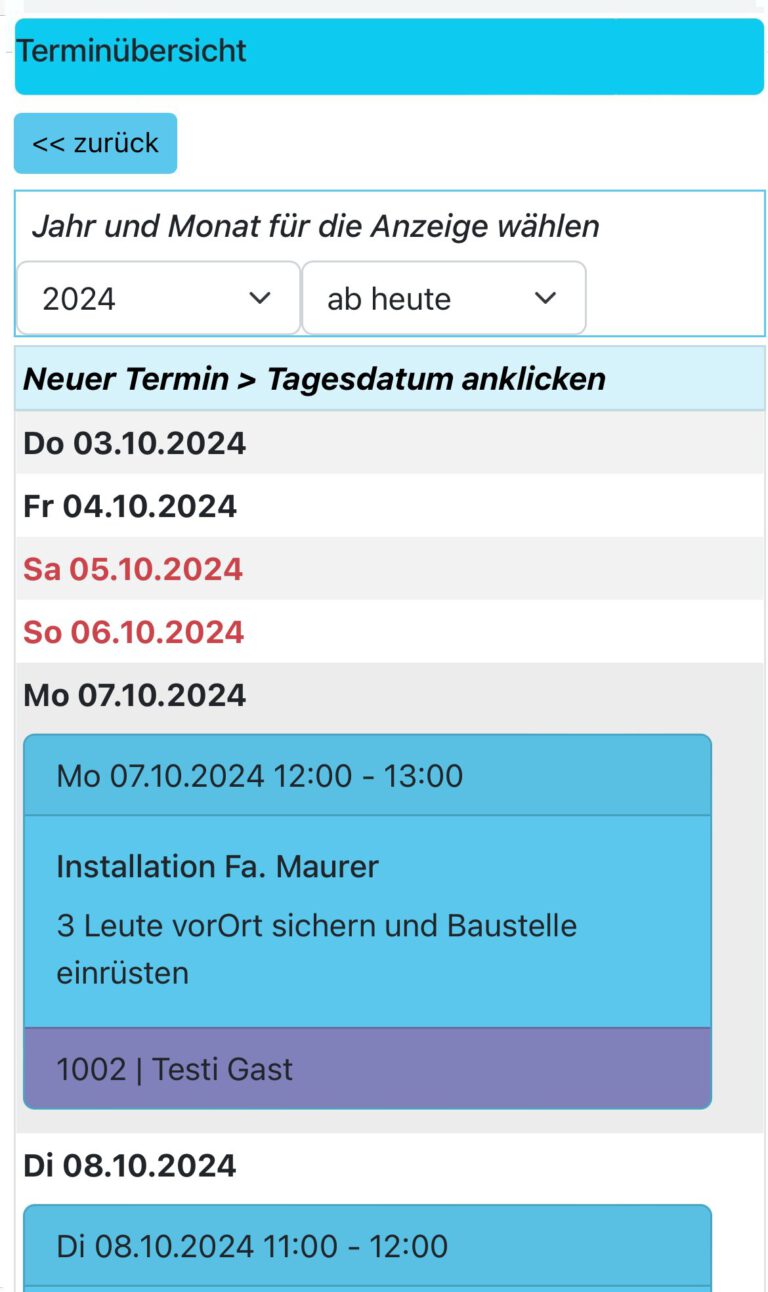Click 'Jahr und Monat für die Anzeige wählen' heading

[316, 226]
